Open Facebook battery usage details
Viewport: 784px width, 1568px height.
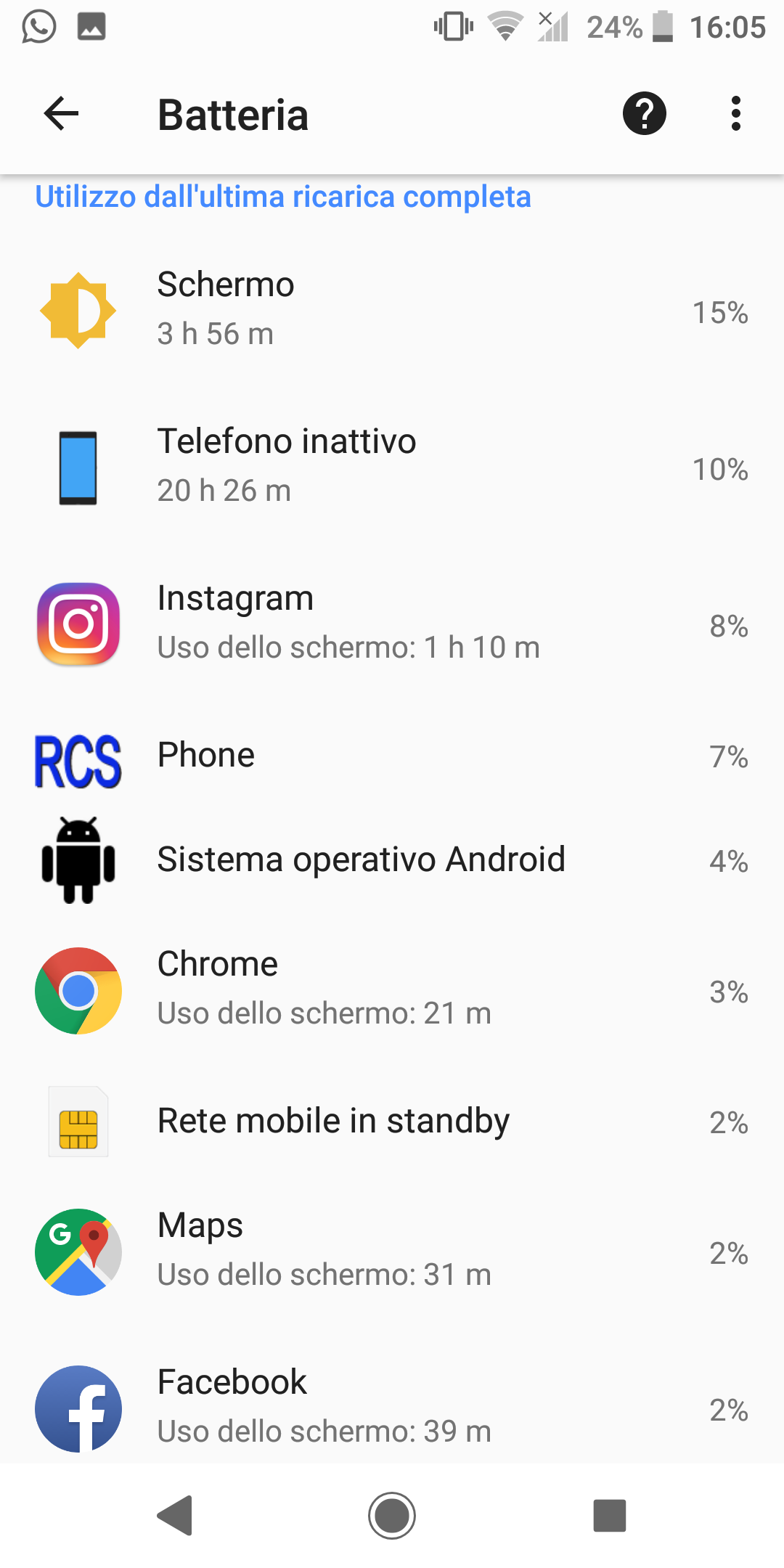(x=392, y=1408)
